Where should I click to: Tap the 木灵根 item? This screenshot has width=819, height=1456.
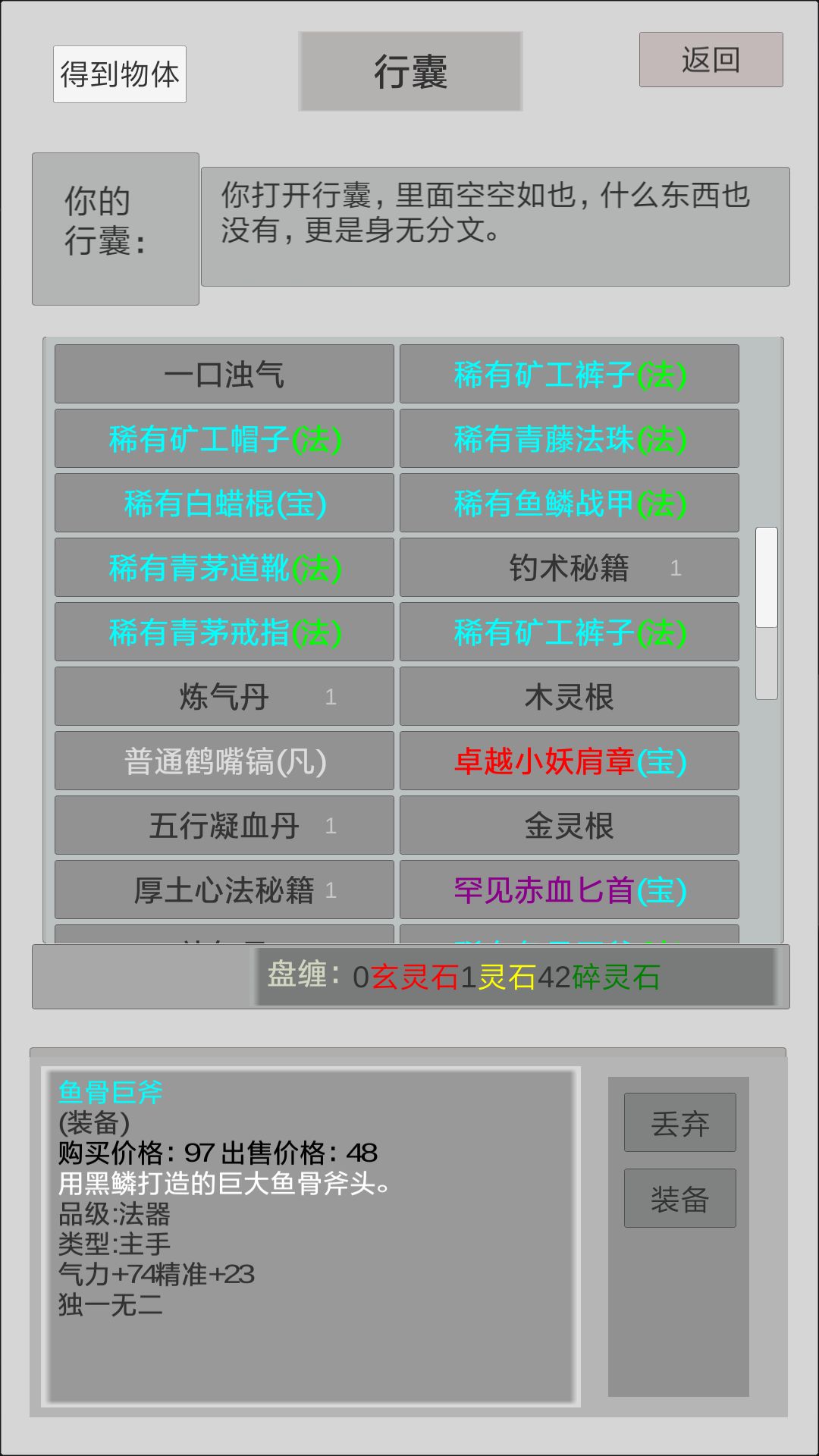570,696
